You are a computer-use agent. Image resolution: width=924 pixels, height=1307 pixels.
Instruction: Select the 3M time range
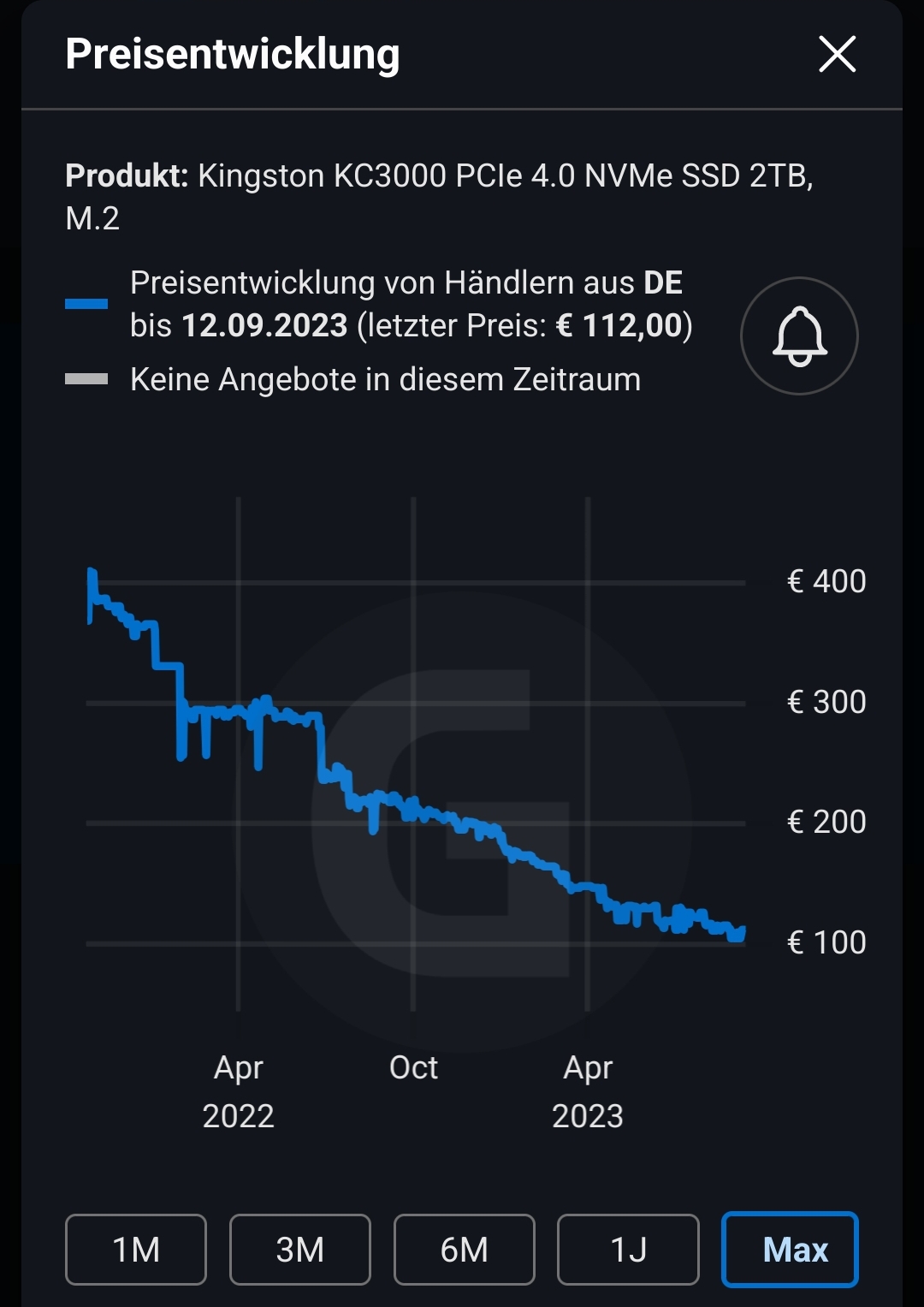(300, 1250)
